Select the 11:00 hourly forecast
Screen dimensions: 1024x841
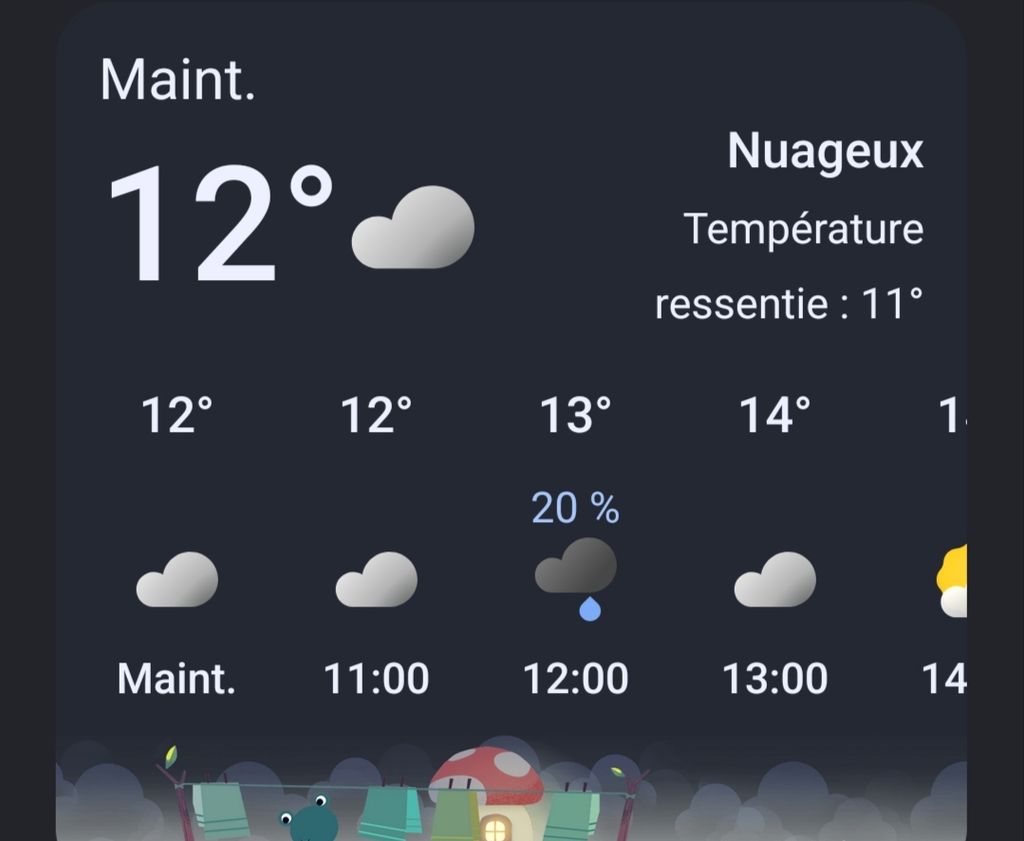pos(376,546)
